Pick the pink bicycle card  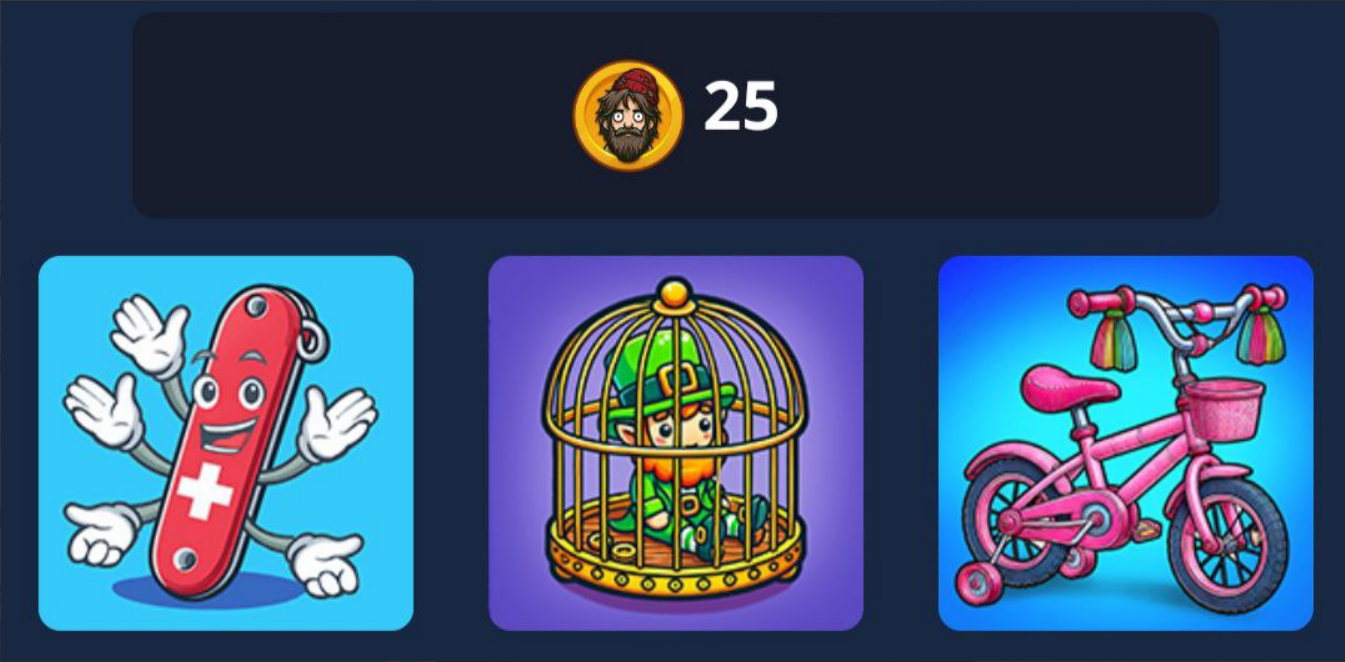(1125, 443)
